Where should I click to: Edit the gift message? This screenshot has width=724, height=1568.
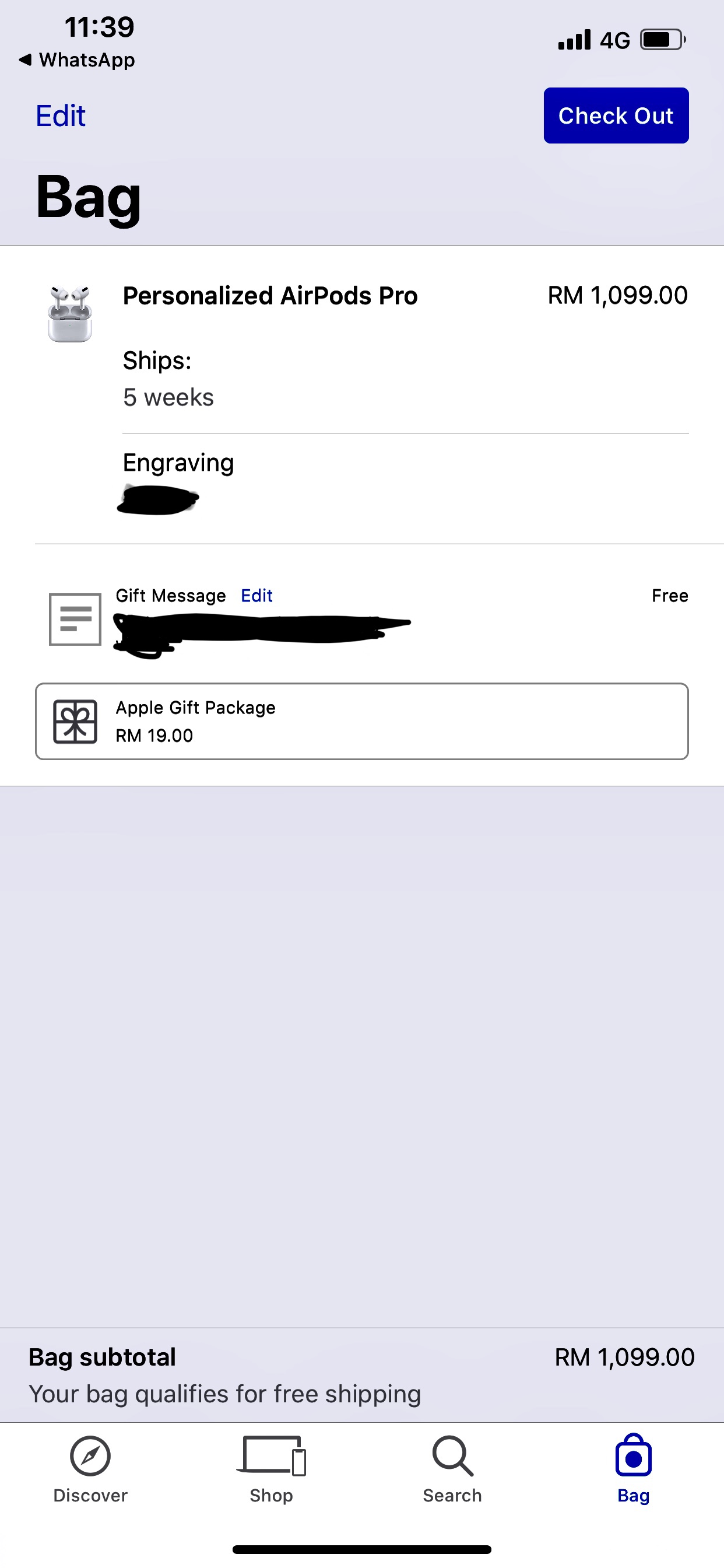pyautogui.click(x=256, y=596)
